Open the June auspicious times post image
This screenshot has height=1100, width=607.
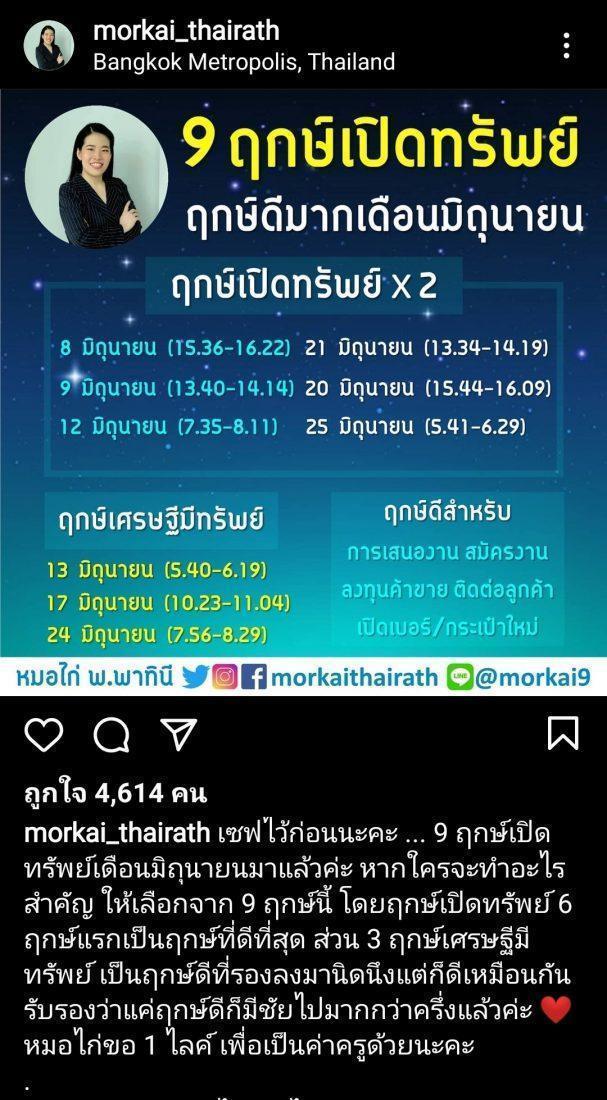click(x=303, y=390)
